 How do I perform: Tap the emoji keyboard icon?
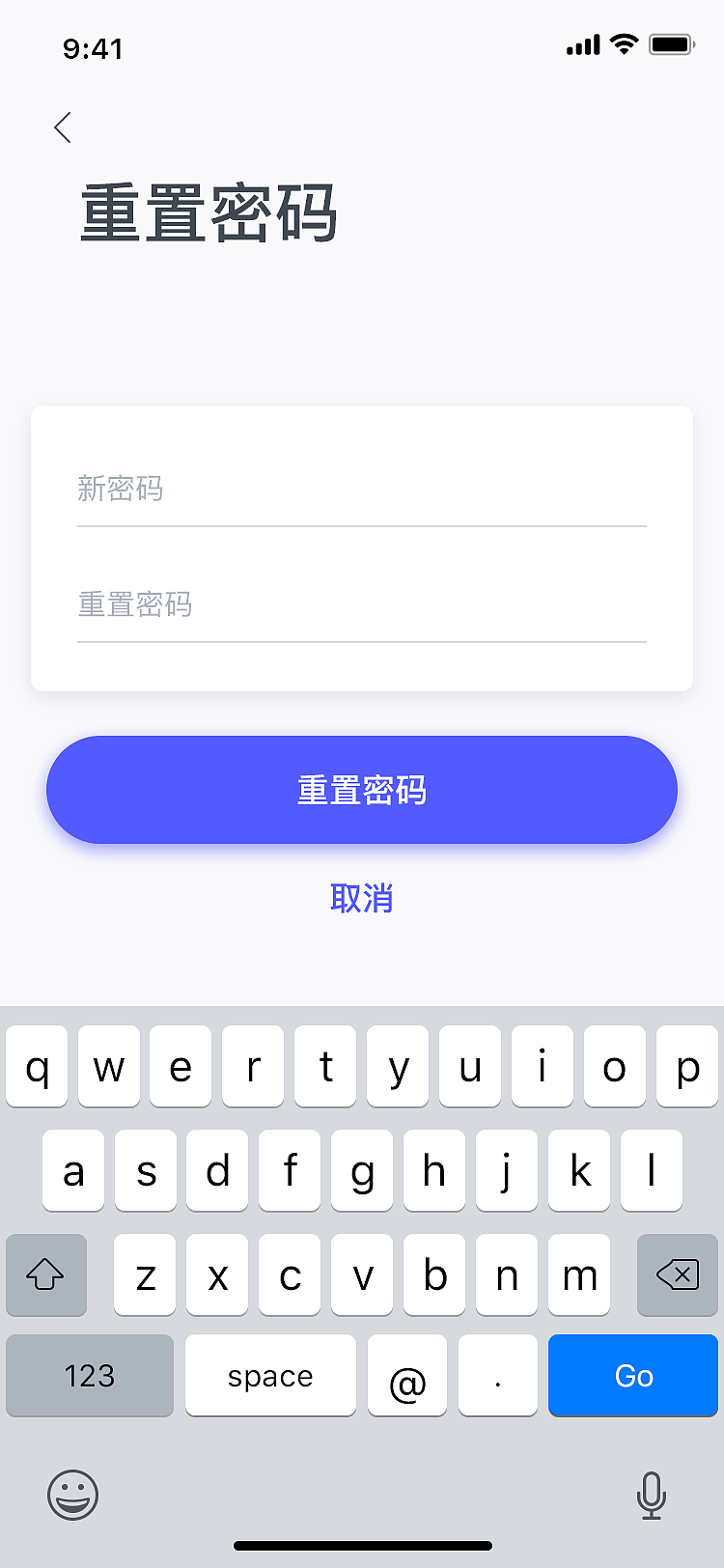(72, 1494)
